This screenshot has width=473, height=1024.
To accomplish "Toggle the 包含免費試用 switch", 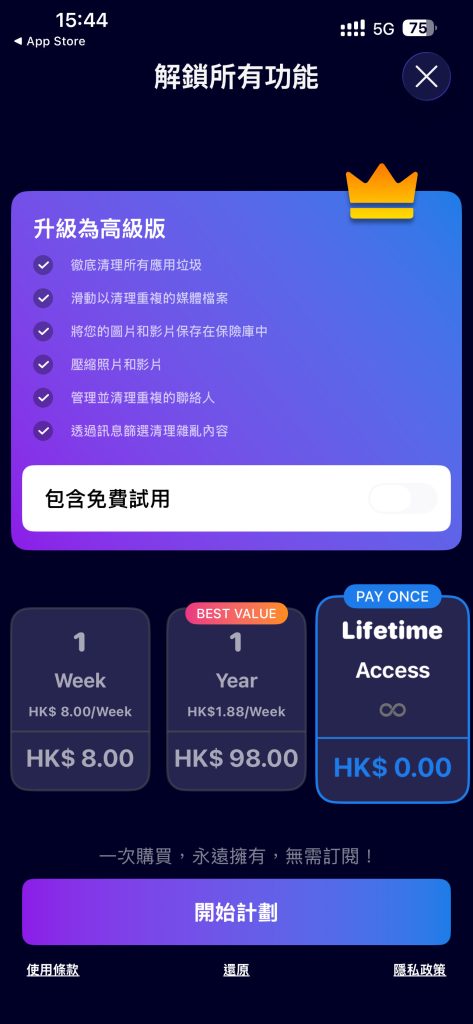I will pyautogui.click(x=402, y=499).
